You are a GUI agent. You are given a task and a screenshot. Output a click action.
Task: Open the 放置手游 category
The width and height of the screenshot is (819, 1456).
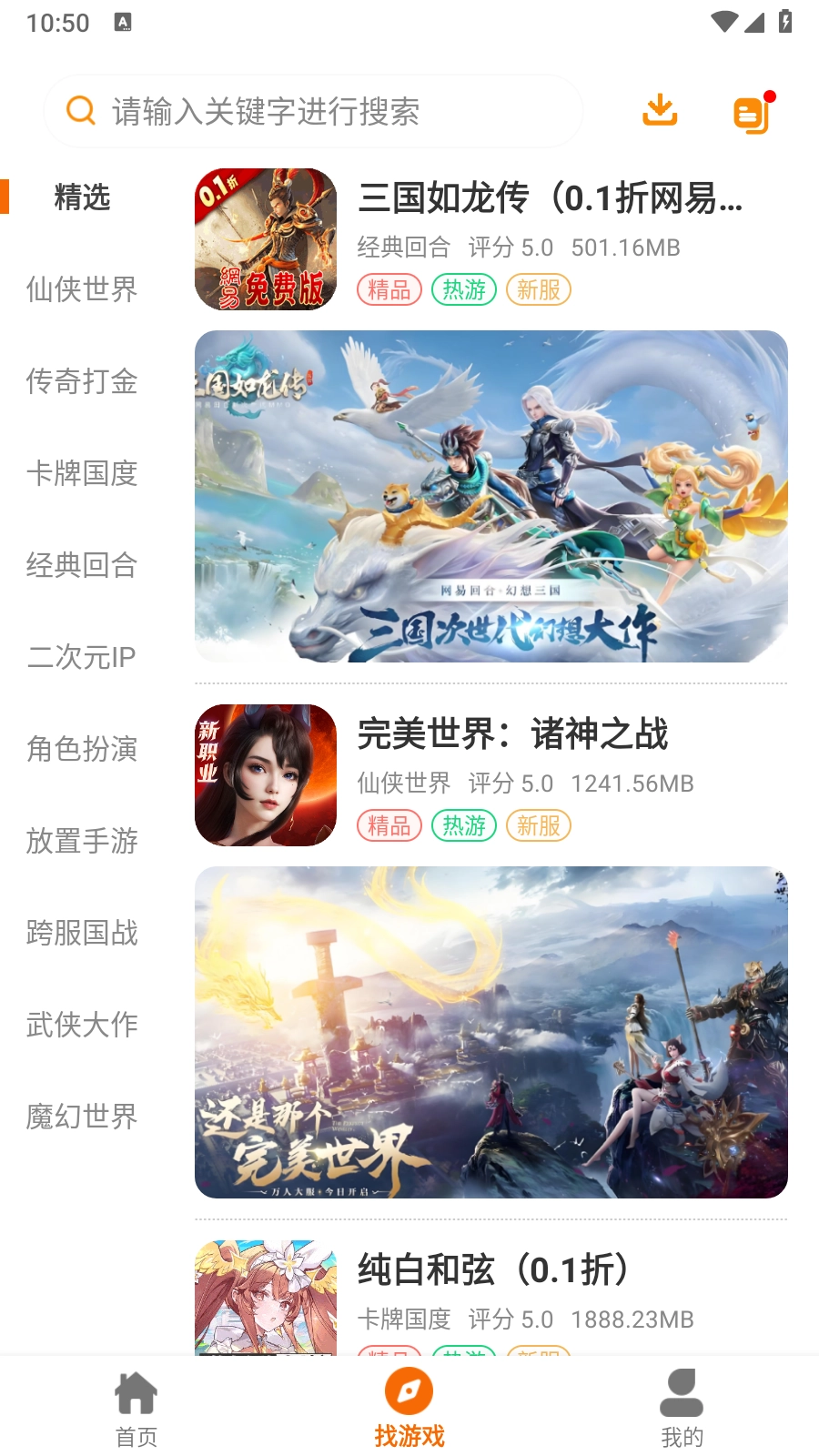(x=82, y=841)
